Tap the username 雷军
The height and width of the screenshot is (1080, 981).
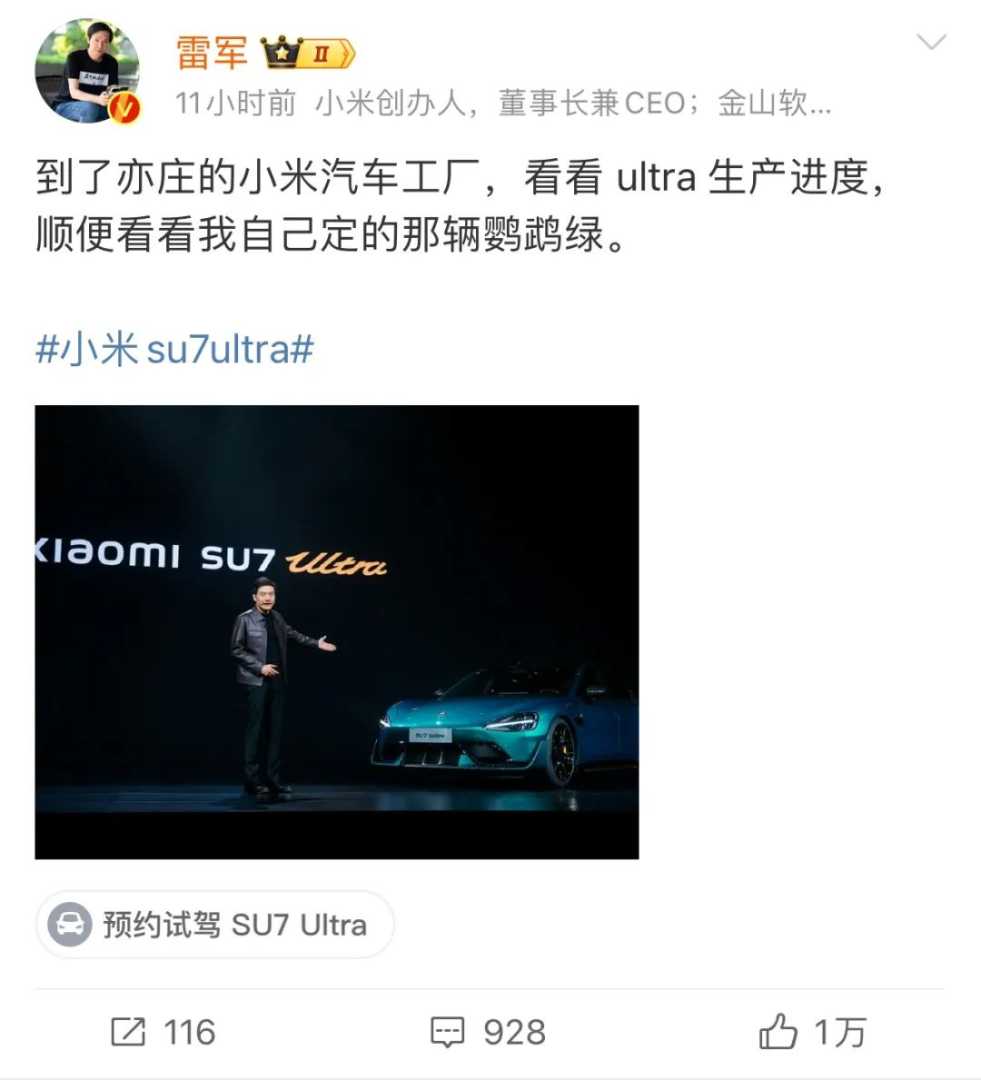click(x=212, y=52)
